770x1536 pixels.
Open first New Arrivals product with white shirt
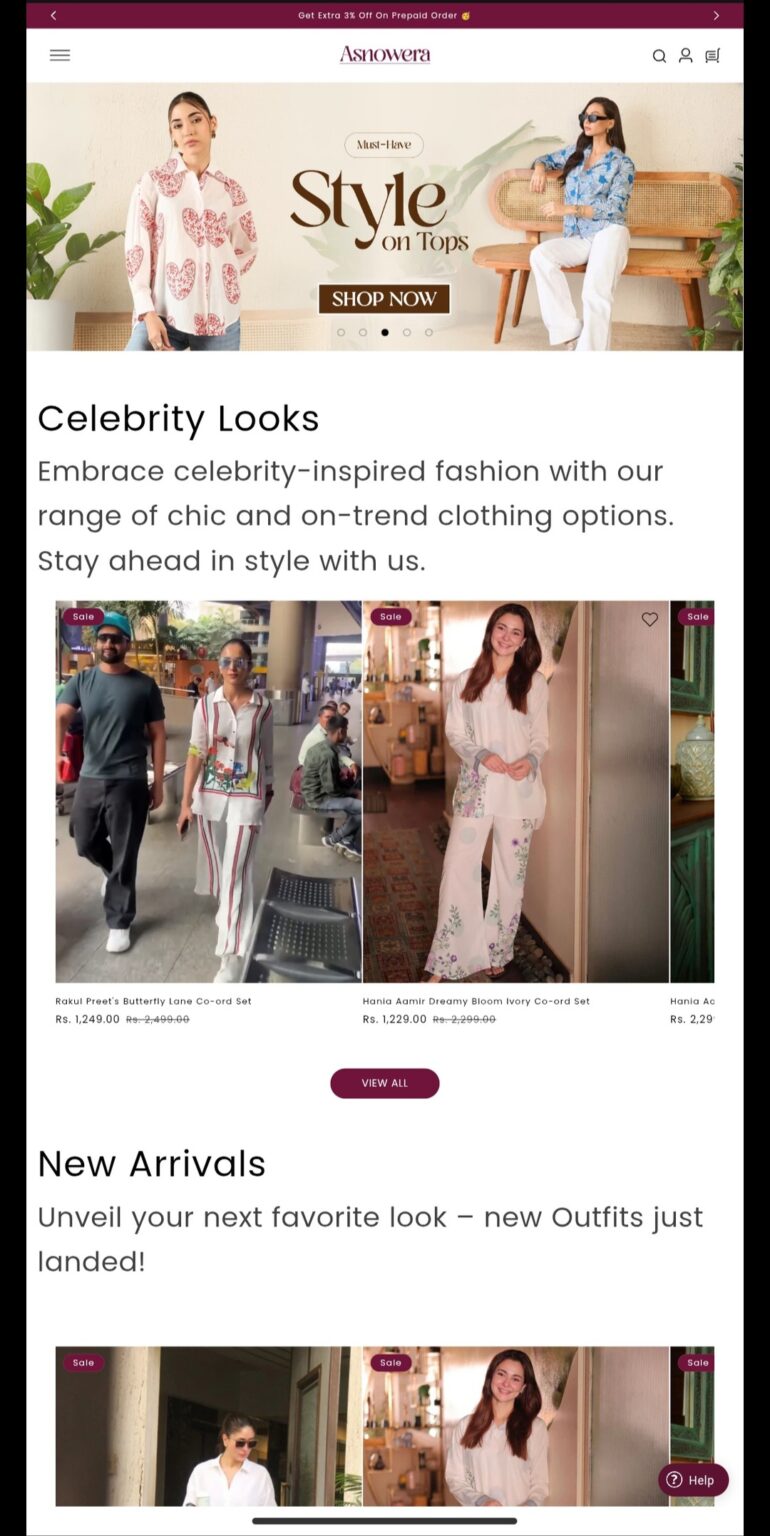[208, 1430]
